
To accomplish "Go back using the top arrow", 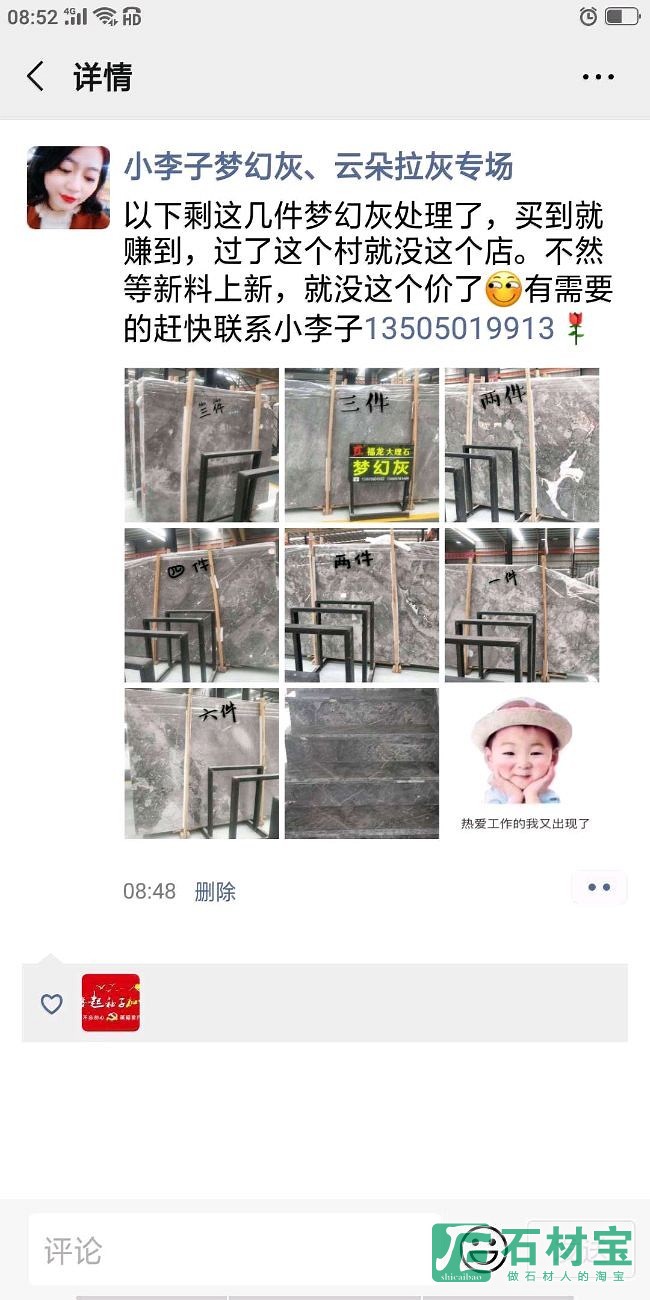I will pos(36,77).
